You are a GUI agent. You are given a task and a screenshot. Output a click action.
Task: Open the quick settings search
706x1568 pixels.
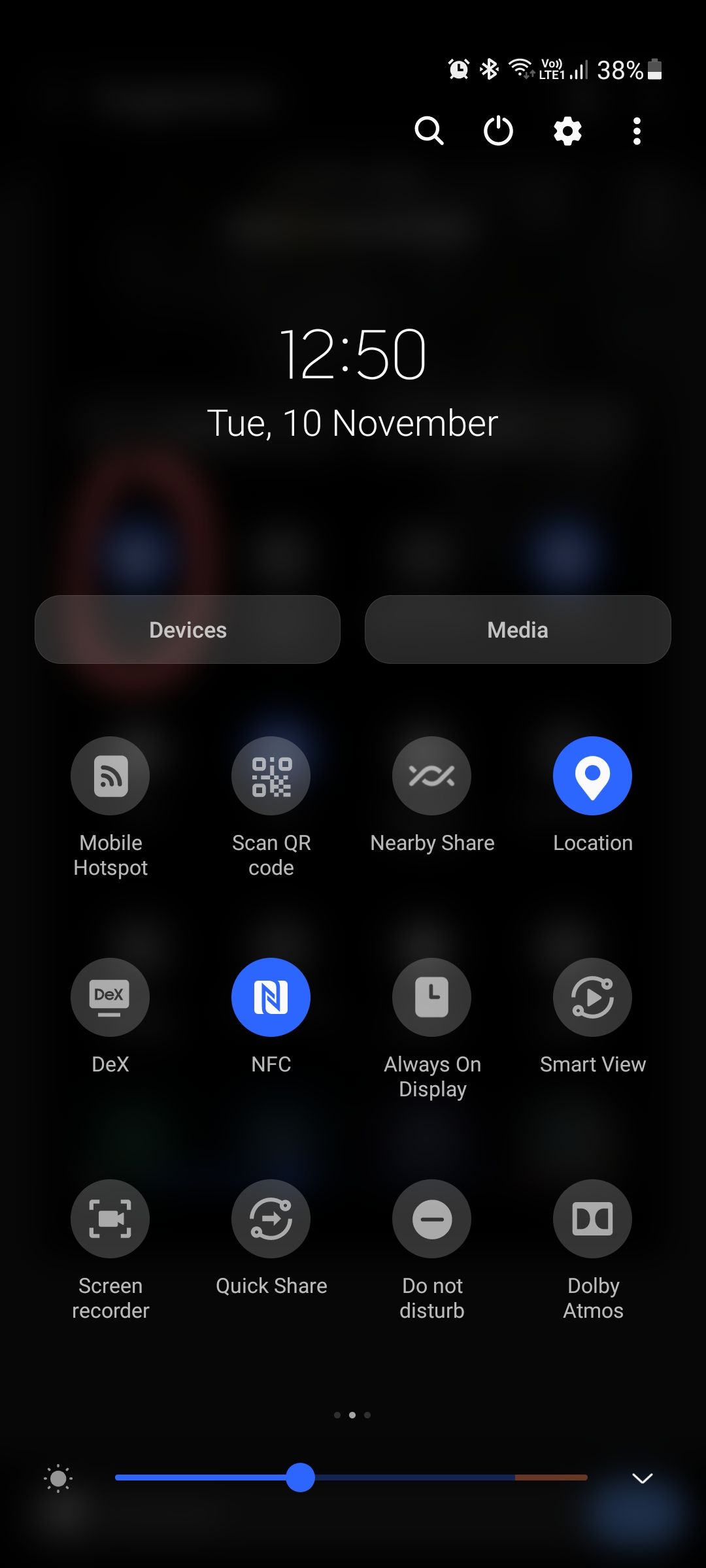[429, 131]
